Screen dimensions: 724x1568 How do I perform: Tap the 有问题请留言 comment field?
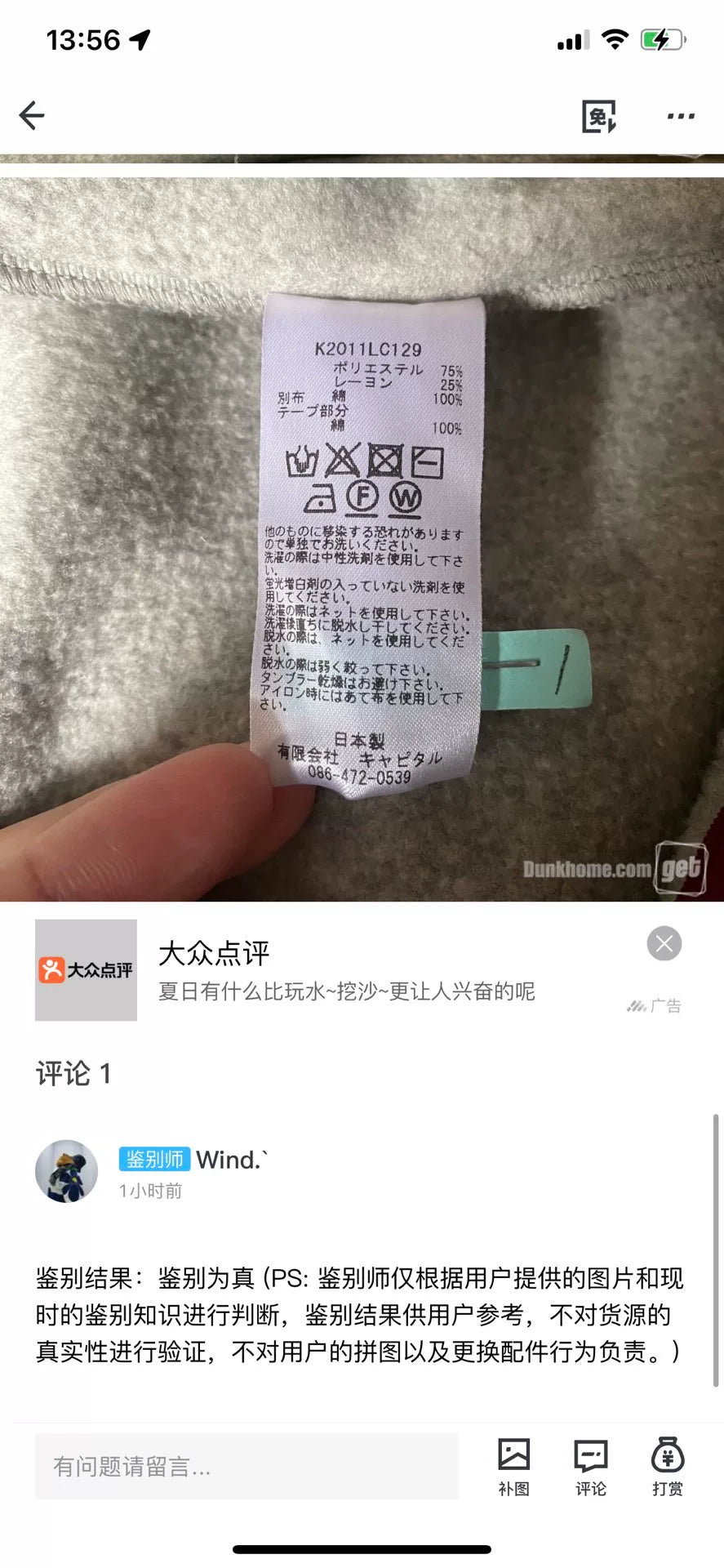coord(246,1466)
